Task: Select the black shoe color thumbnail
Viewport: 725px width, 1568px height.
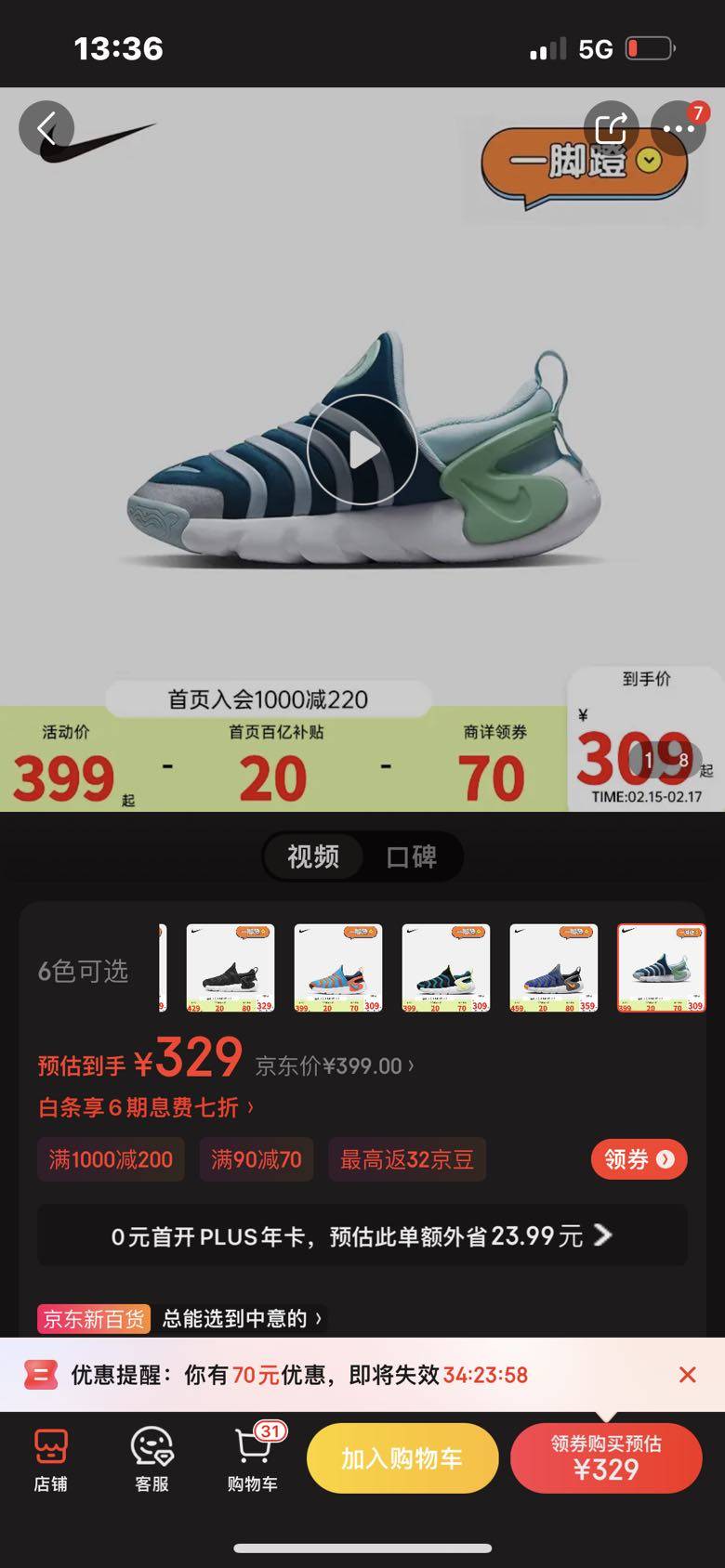Action: (231, 967)
